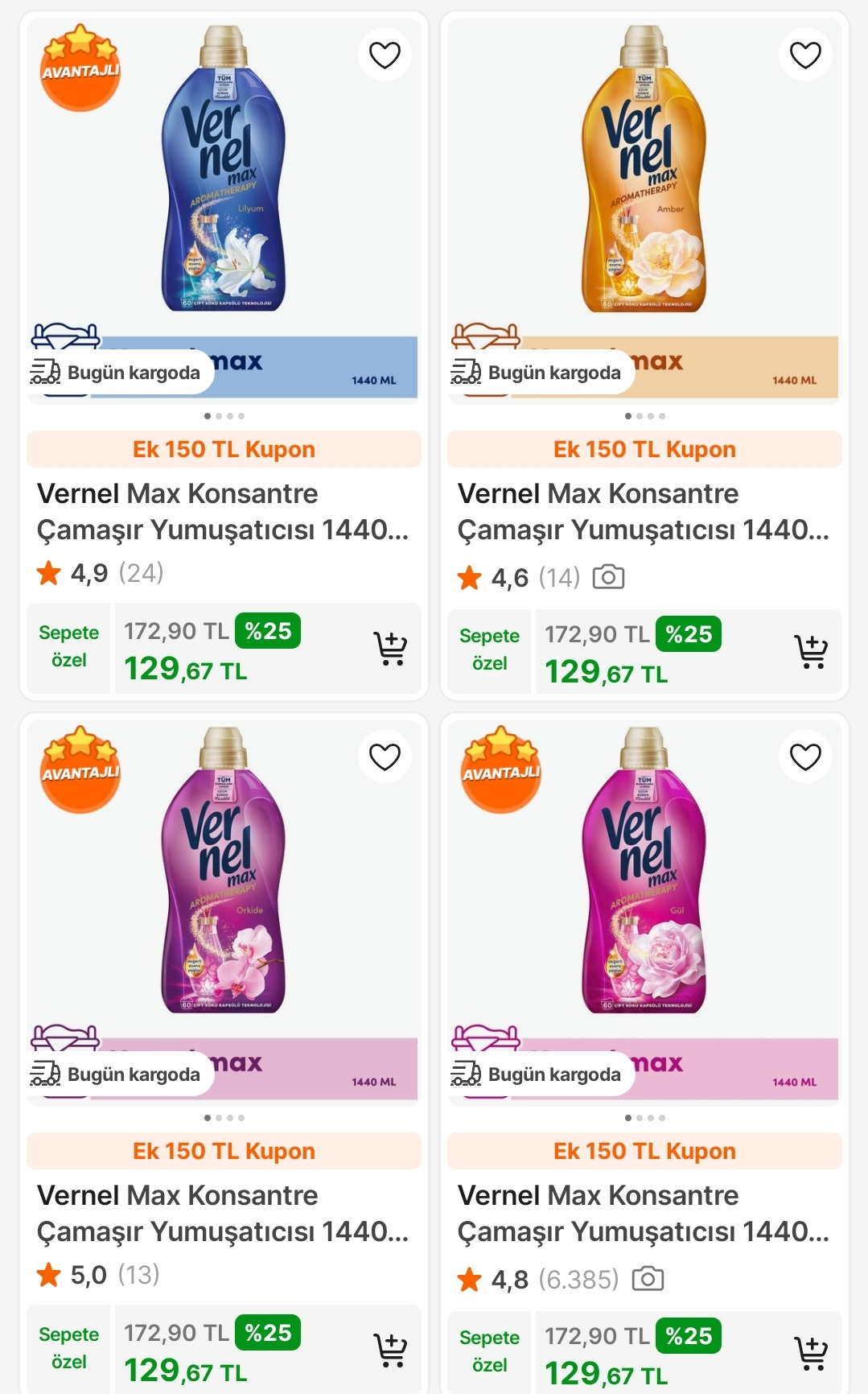Viewport: 868px width, 1394px height.
Task: Open the Vernel Max Gül product card
Action: pyautogui.click(x=644, y=1213)
